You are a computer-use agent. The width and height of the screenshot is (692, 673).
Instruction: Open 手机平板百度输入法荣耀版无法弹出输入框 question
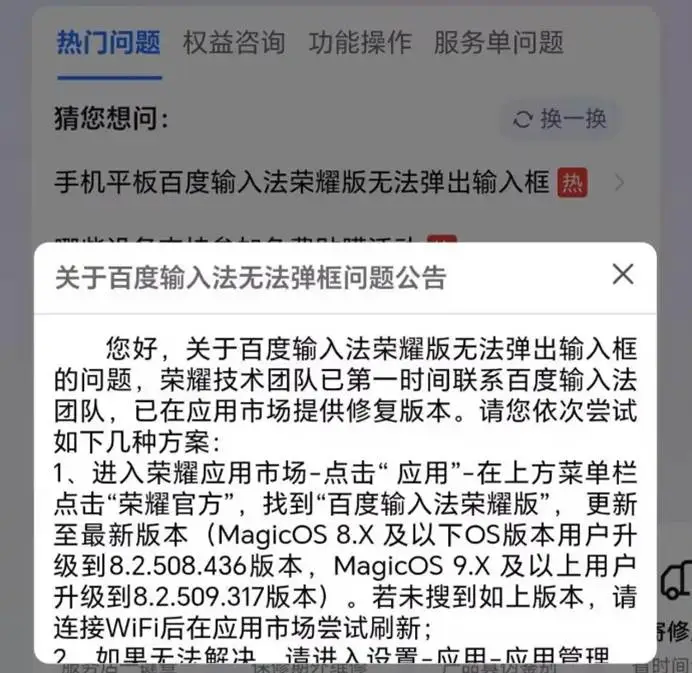302,183
